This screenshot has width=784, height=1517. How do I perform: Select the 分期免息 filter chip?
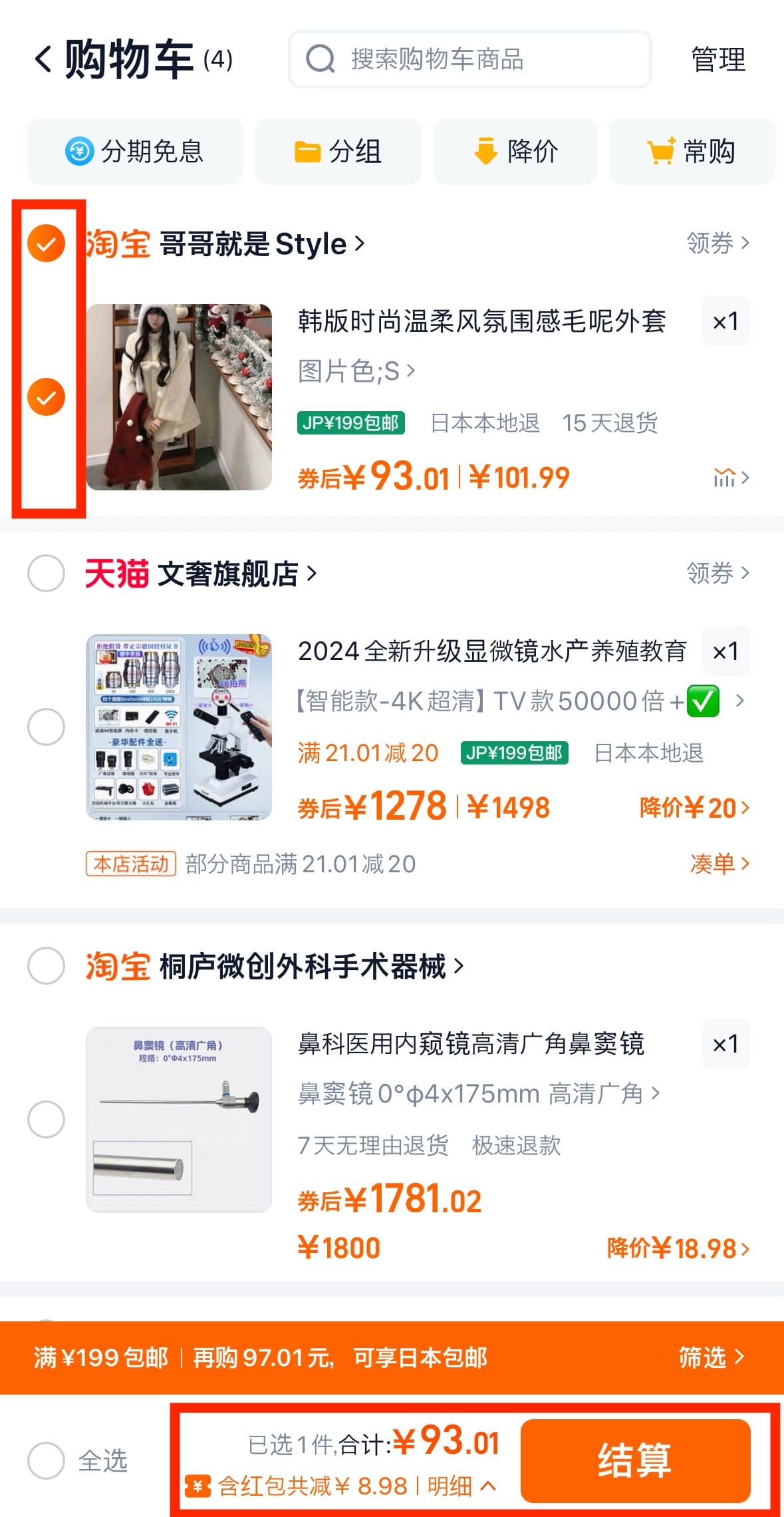(x=135, y=152)
